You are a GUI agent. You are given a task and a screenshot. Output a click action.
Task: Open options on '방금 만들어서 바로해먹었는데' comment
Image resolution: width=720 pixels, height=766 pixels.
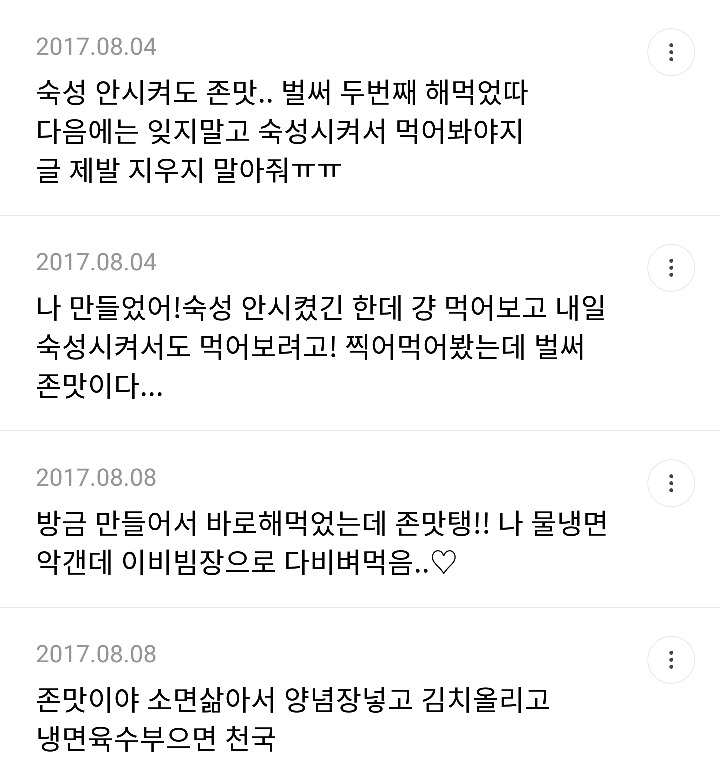coord(671,483)
